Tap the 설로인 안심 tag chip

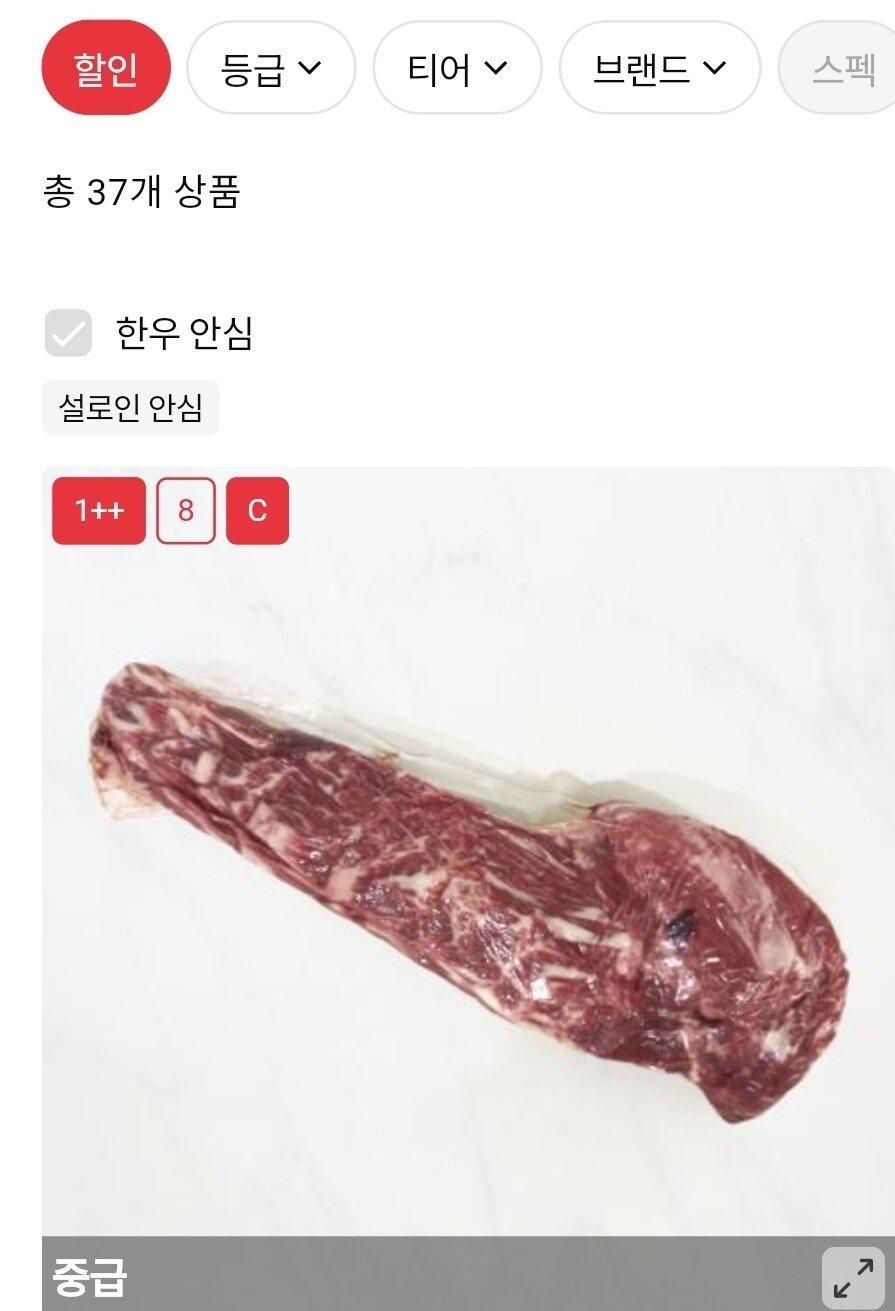tap(130, 408)
